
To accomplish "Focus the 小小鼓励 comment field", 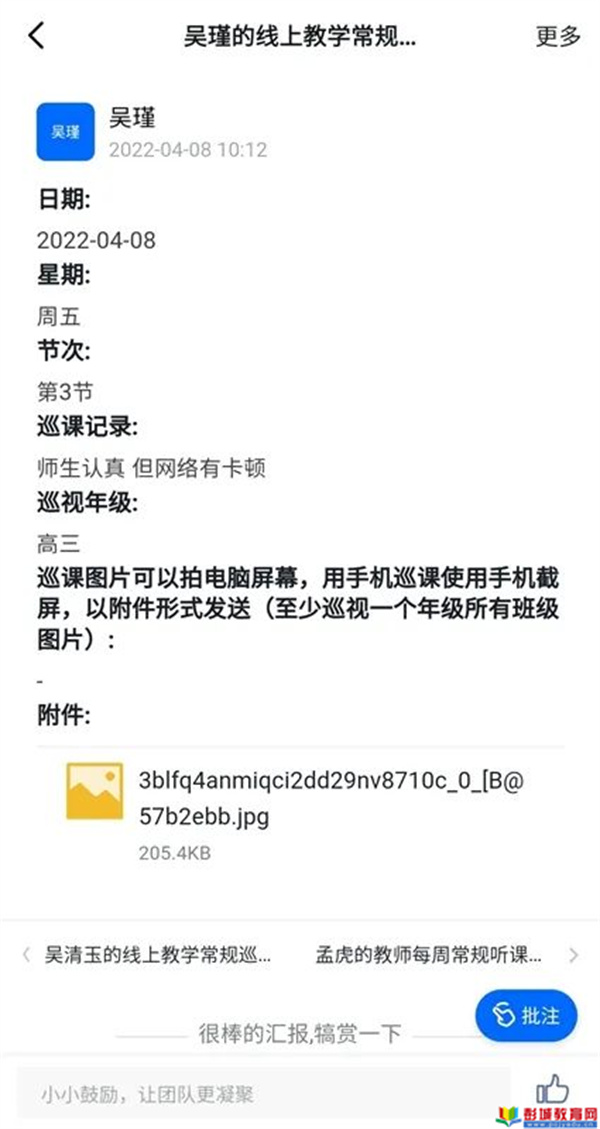I will 264,1095.
